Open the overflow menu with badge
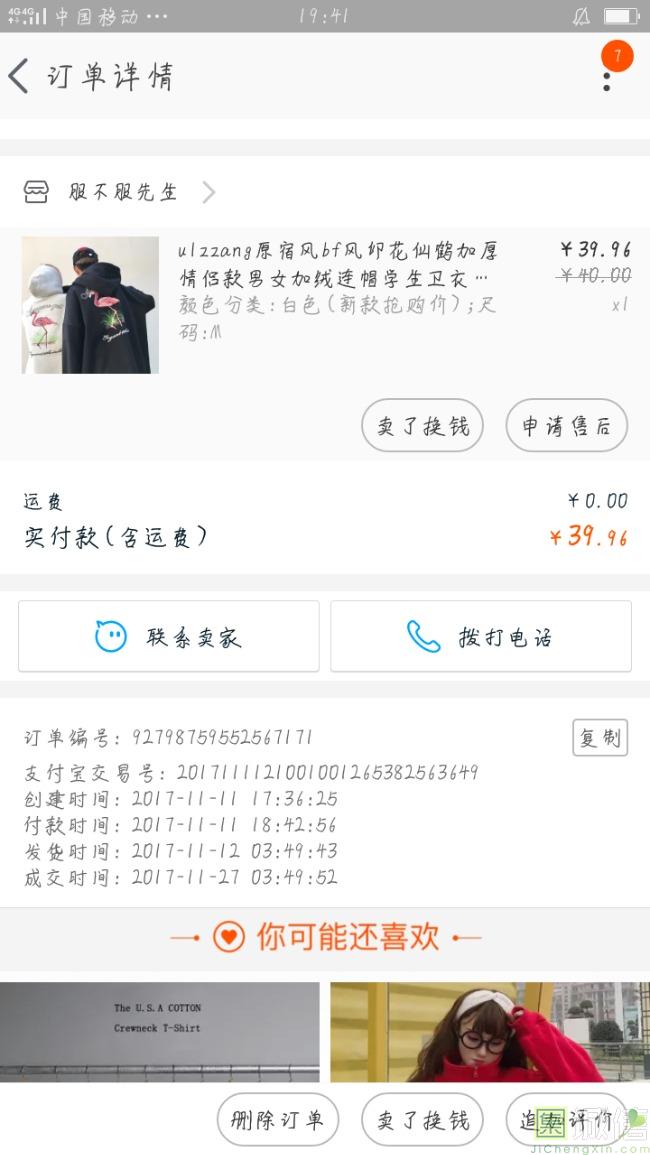This screenshot has width=650, height=1155. tap(607, 72)
